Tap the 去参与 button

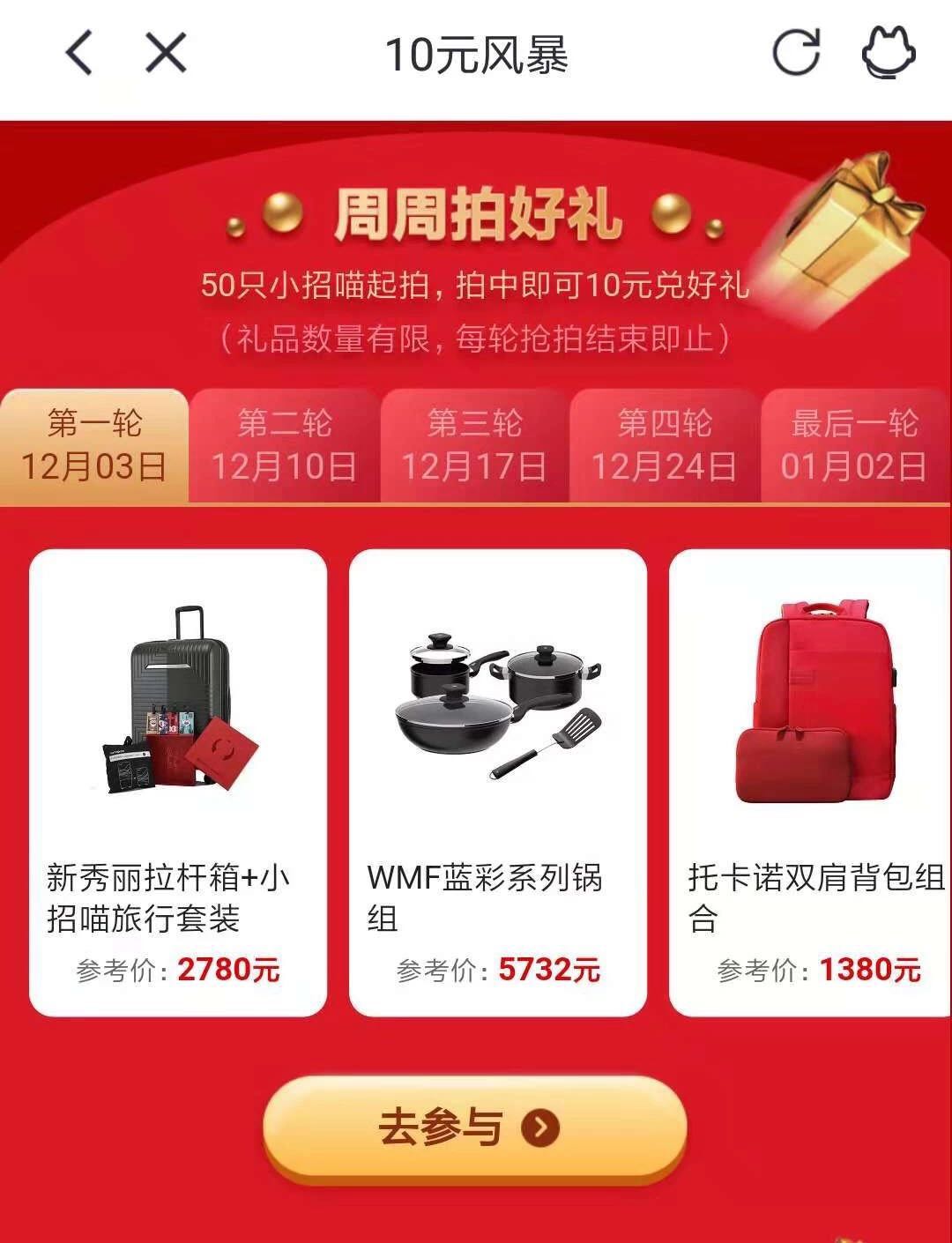[474, 1128]
